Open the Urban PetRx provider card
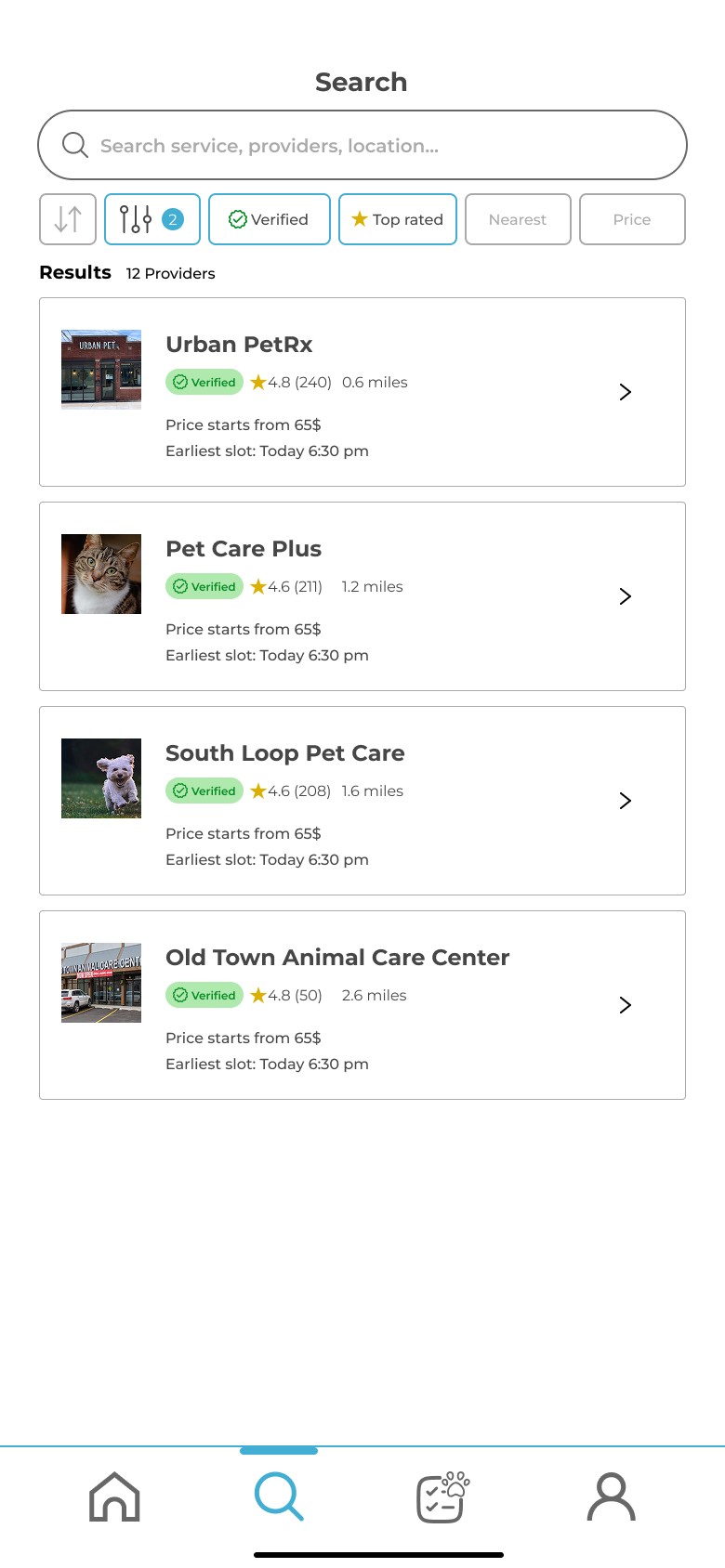Image resolution: width=725 pixels, height=1568 pixels. pos(362,392)
